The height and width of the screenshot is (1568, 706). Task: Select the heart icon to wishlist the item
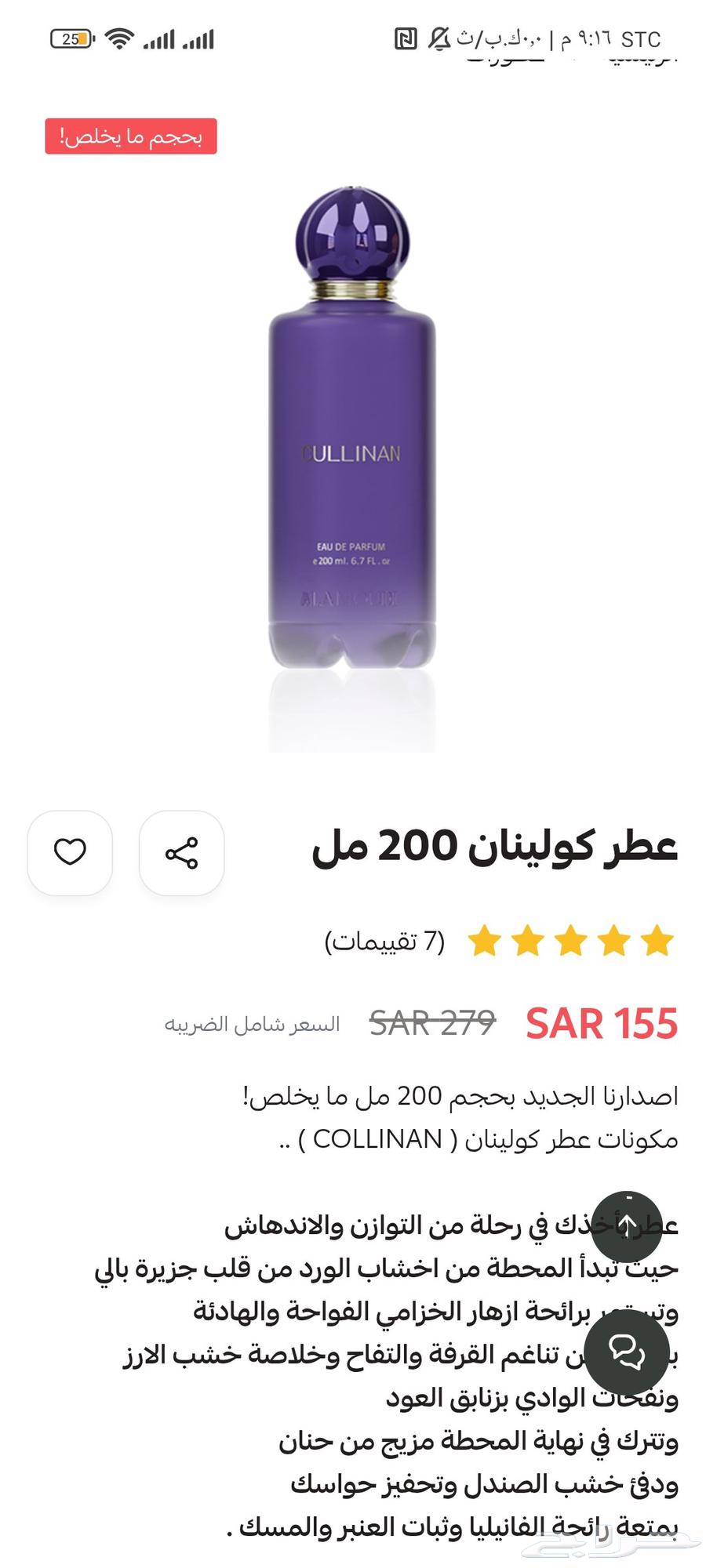pos(69,854)
